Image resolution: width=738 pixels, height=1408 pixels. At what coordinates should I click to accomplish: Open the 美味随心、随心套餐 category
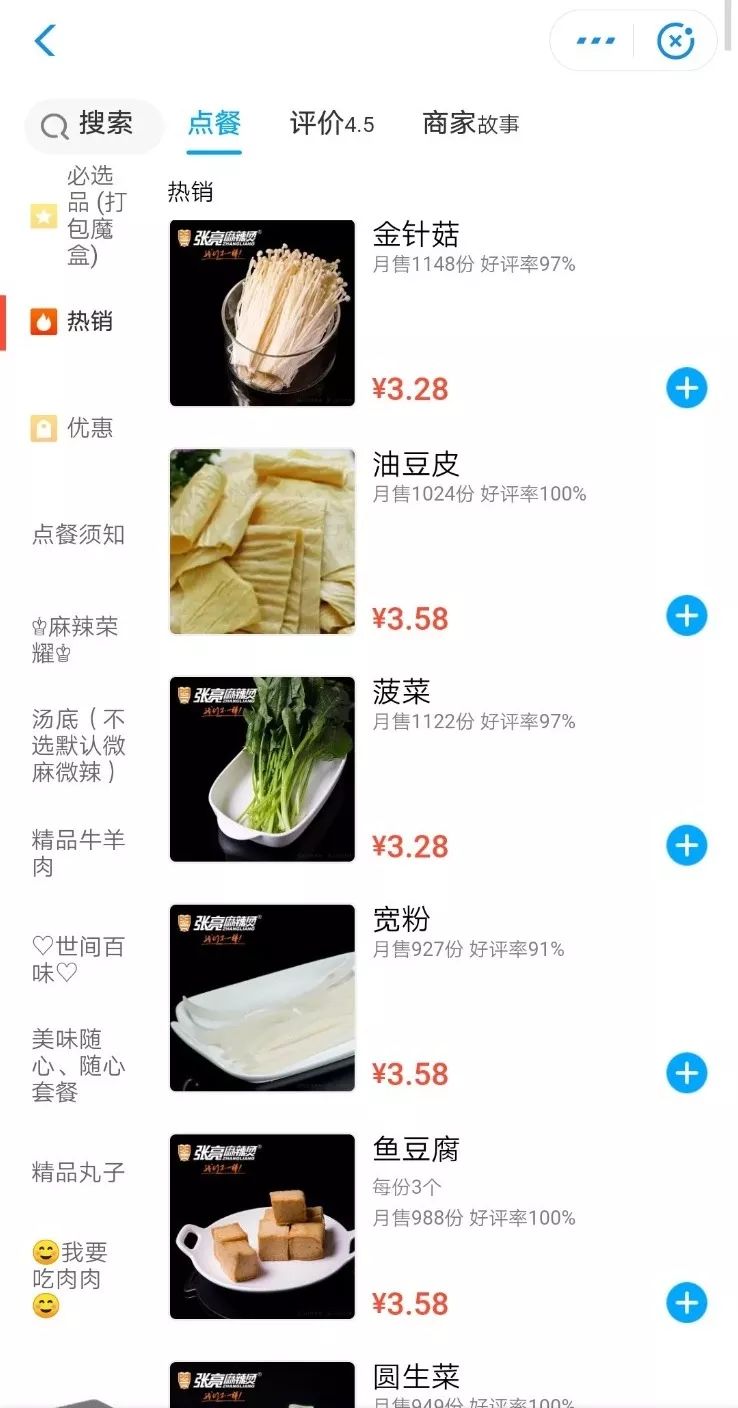tap(78, 1066)
